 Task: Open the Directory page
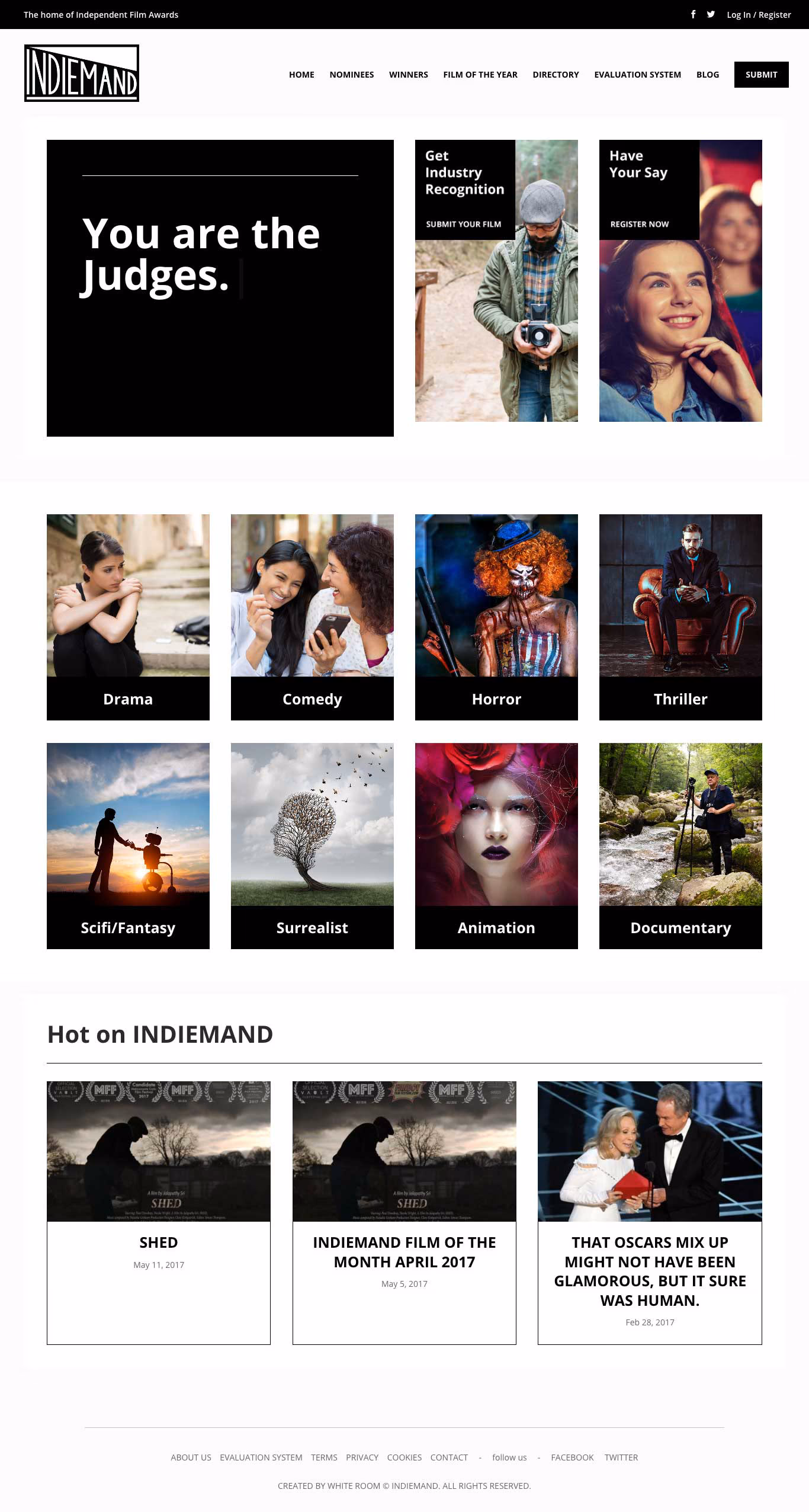[556, 75]
